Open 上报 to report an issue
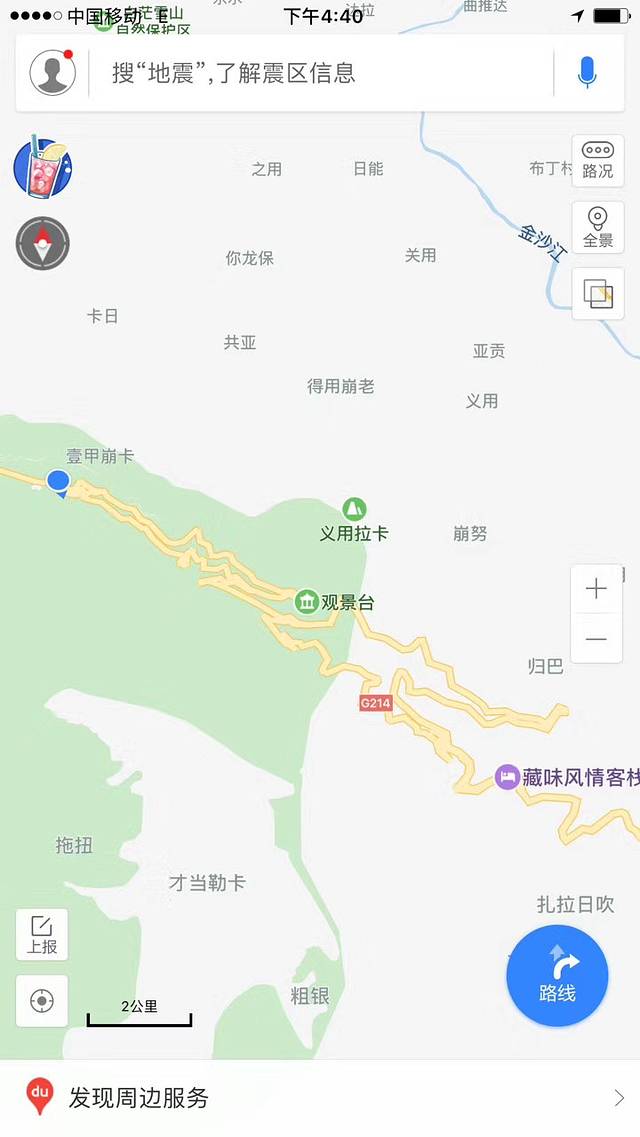This screenshot has width=640, height=1137. 42,934
